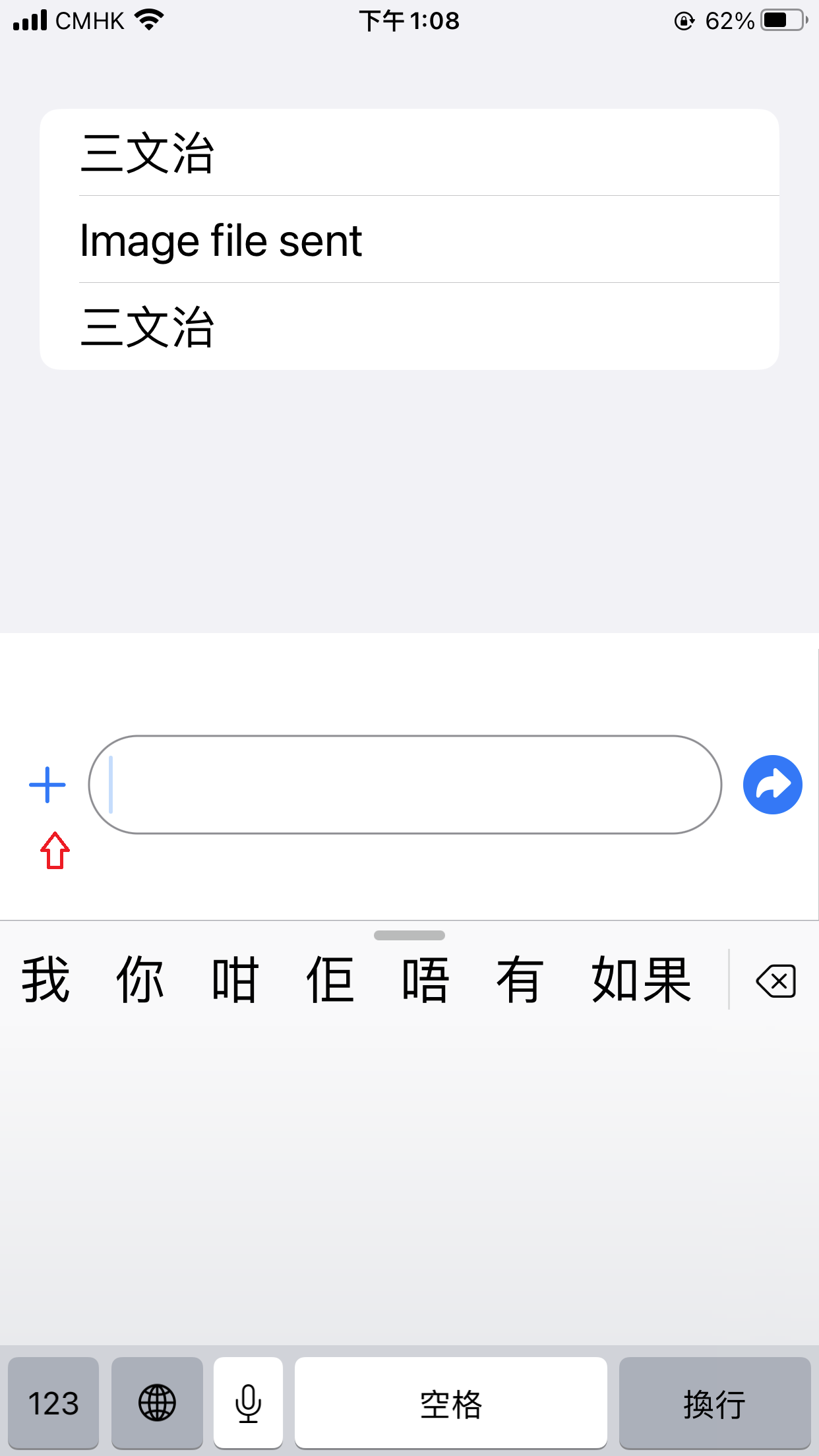Start dictation with the microphone key

pyautogui.click(x=248, y=1403)
